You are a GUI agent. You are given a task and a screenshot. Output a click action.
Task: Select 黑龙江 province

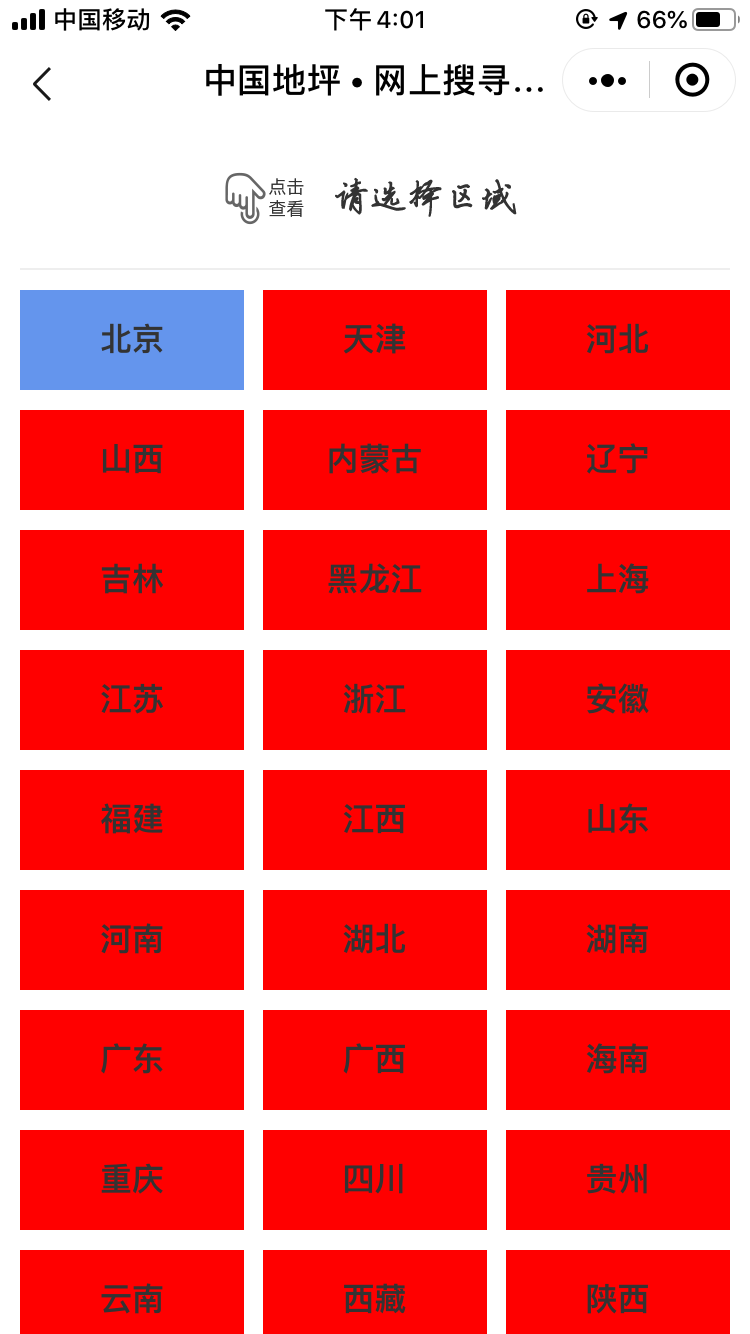tap(375, 580)
